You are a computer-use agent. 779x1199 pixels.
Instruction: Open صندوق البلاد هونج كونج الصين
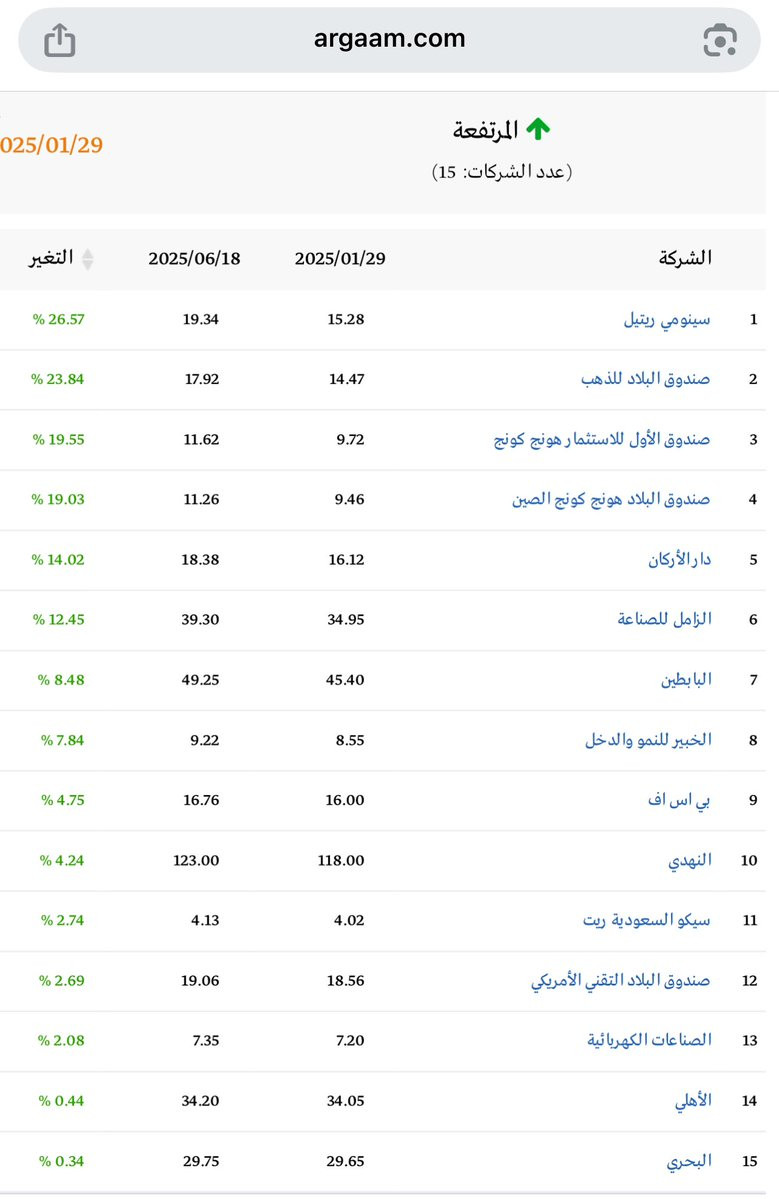[x=611, y=499]
